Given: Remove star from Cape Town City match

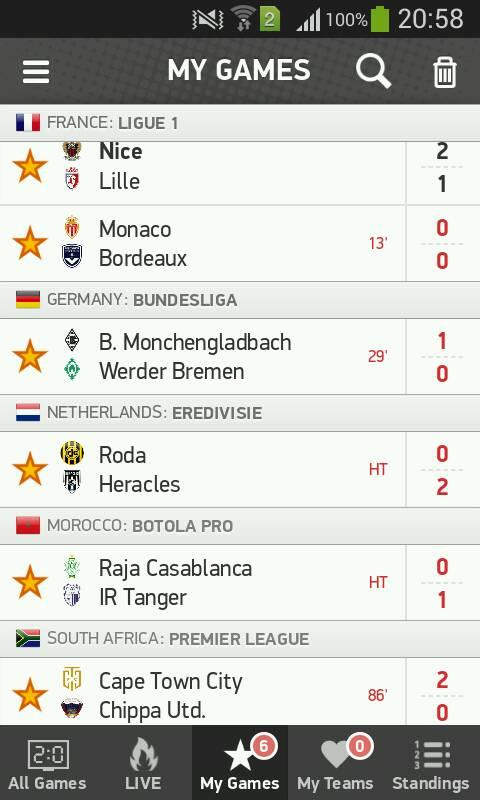Looking at the screenshot, I should coord(30,695).
